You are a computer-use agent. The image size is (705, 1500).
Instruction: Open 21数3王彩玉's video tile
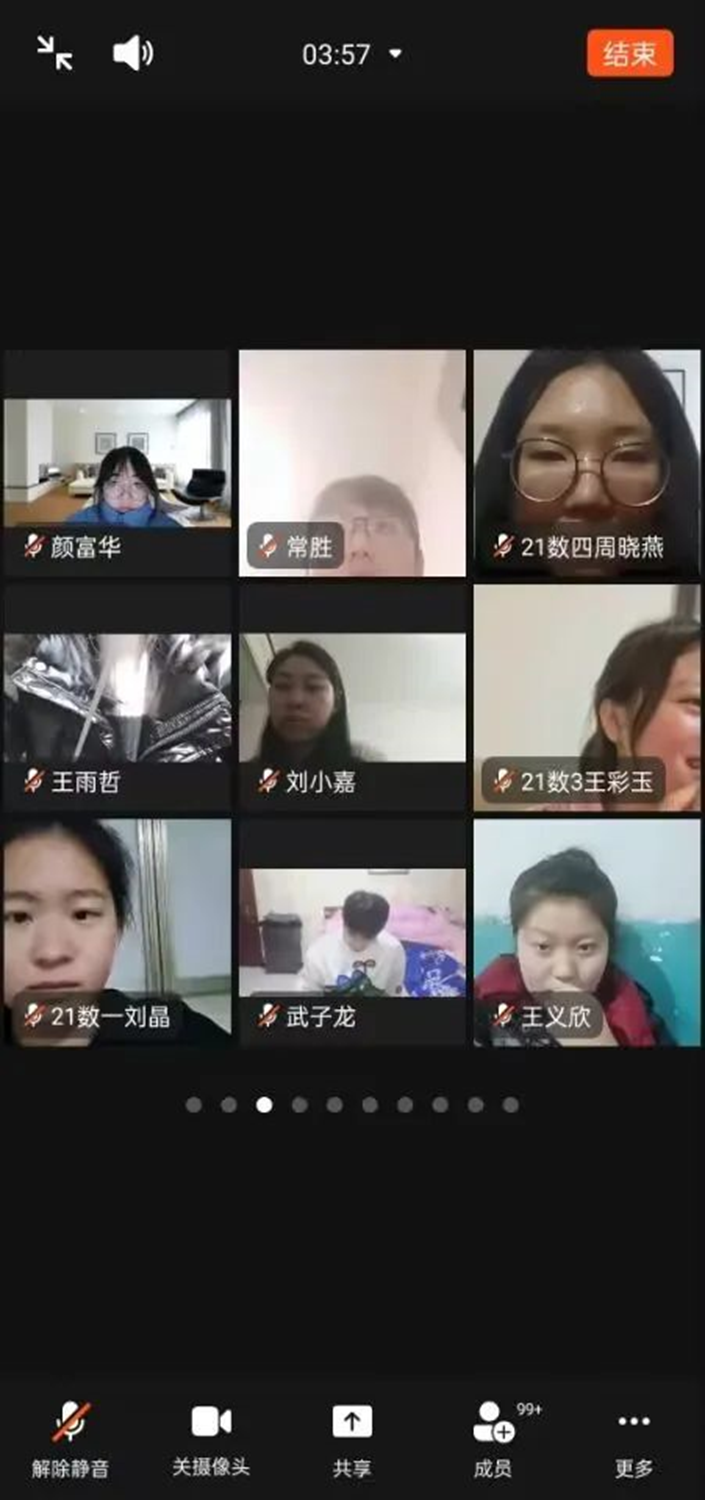(x=587, y=698)
